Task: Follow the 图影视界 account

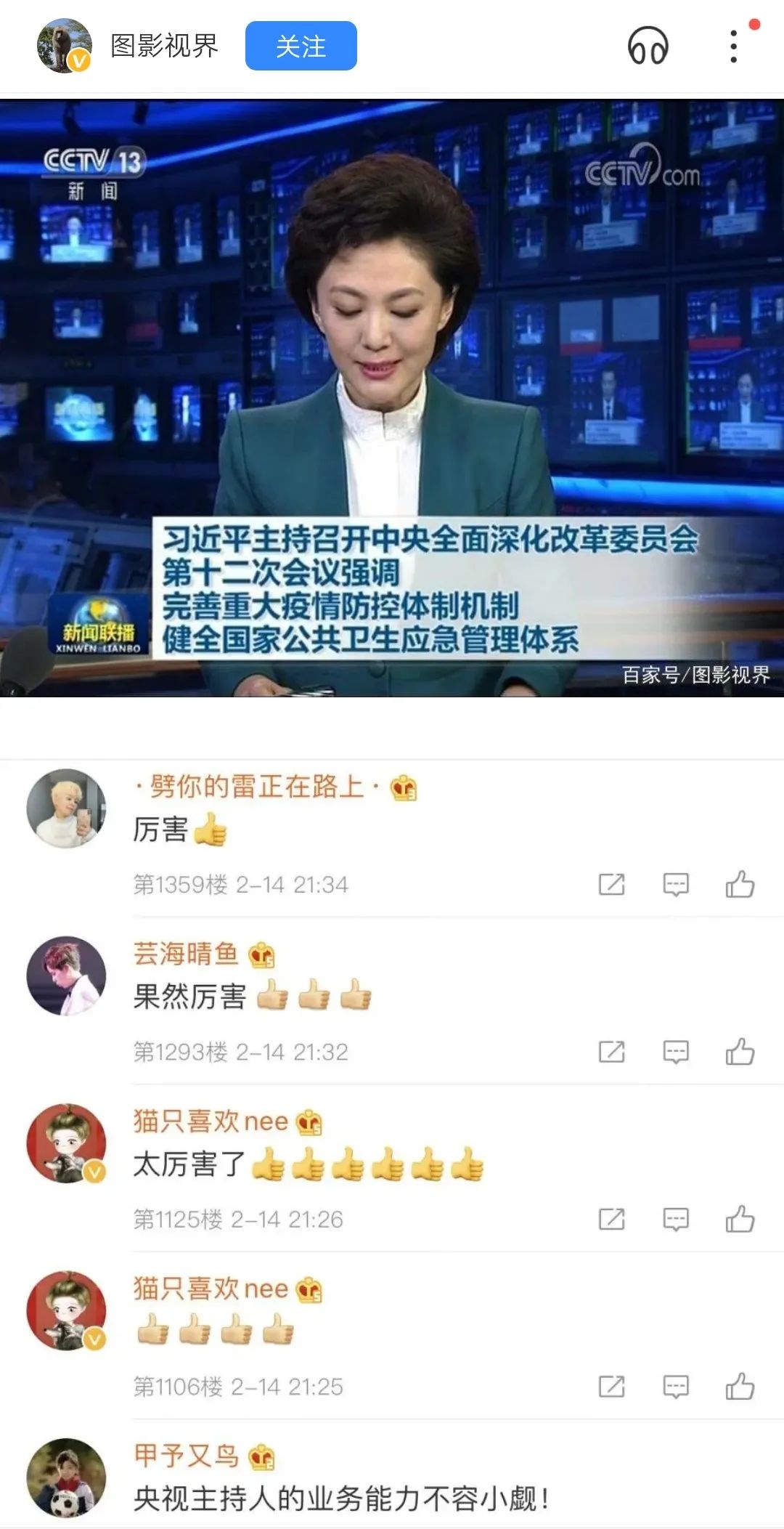Action: [x=301, y=46]
